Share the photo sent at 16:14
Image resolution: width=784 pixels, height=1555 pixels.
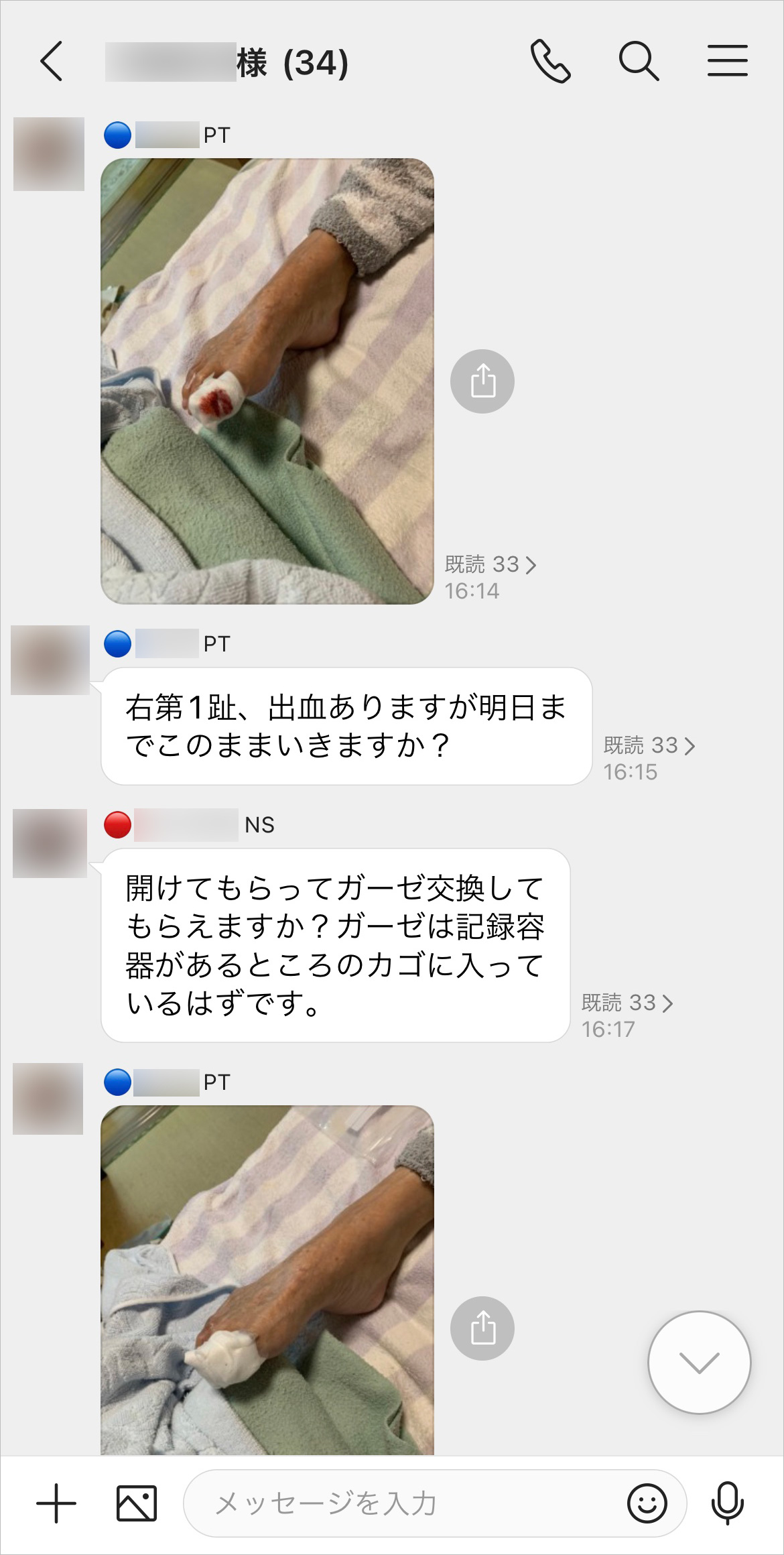tap(482, 381)
